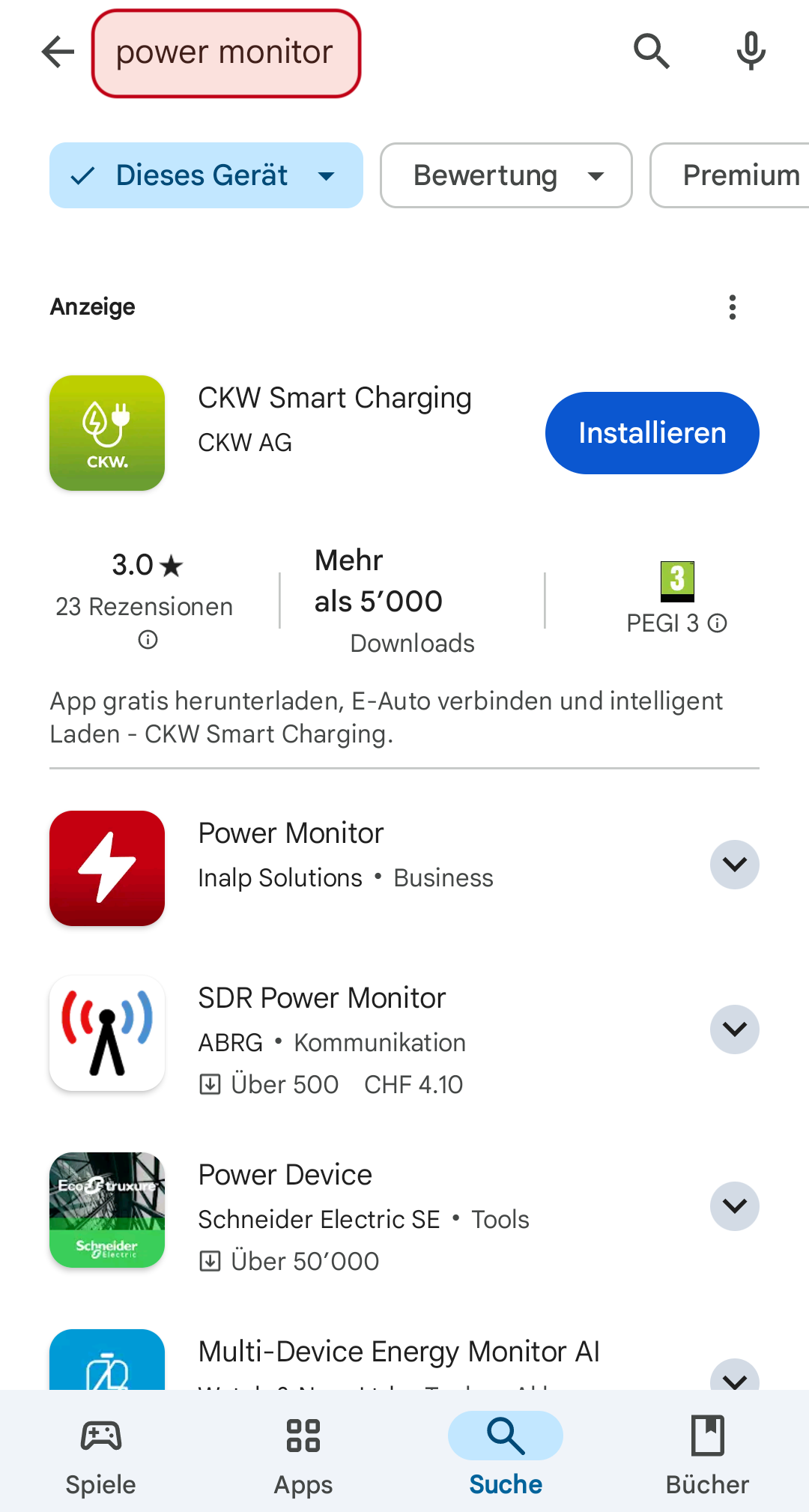Viewport: 809px width, 1512px height.
Task: Expand SDR Power Monitor chevron
Action: 734,1029
